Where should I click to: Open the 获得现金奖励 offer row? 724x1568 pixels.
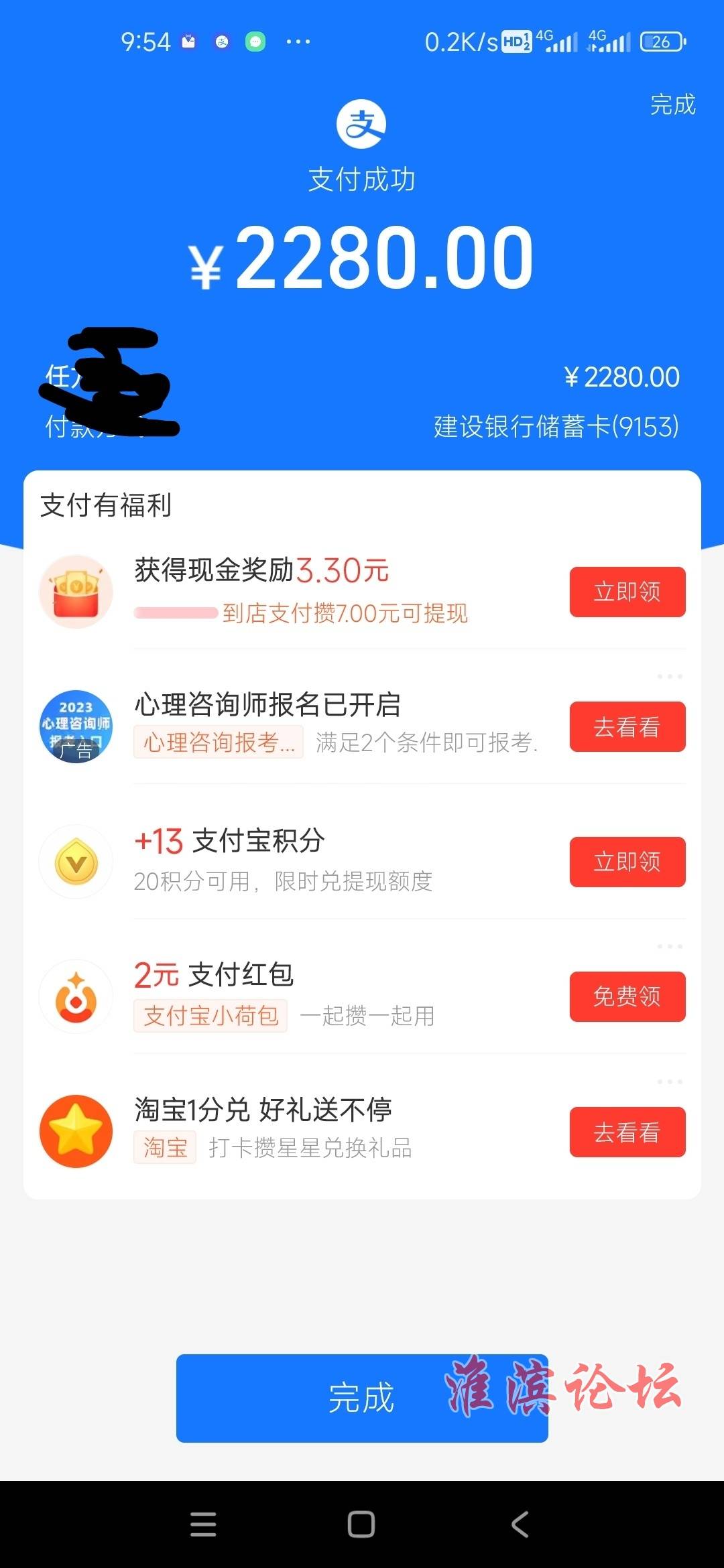(x=362, y=592)
